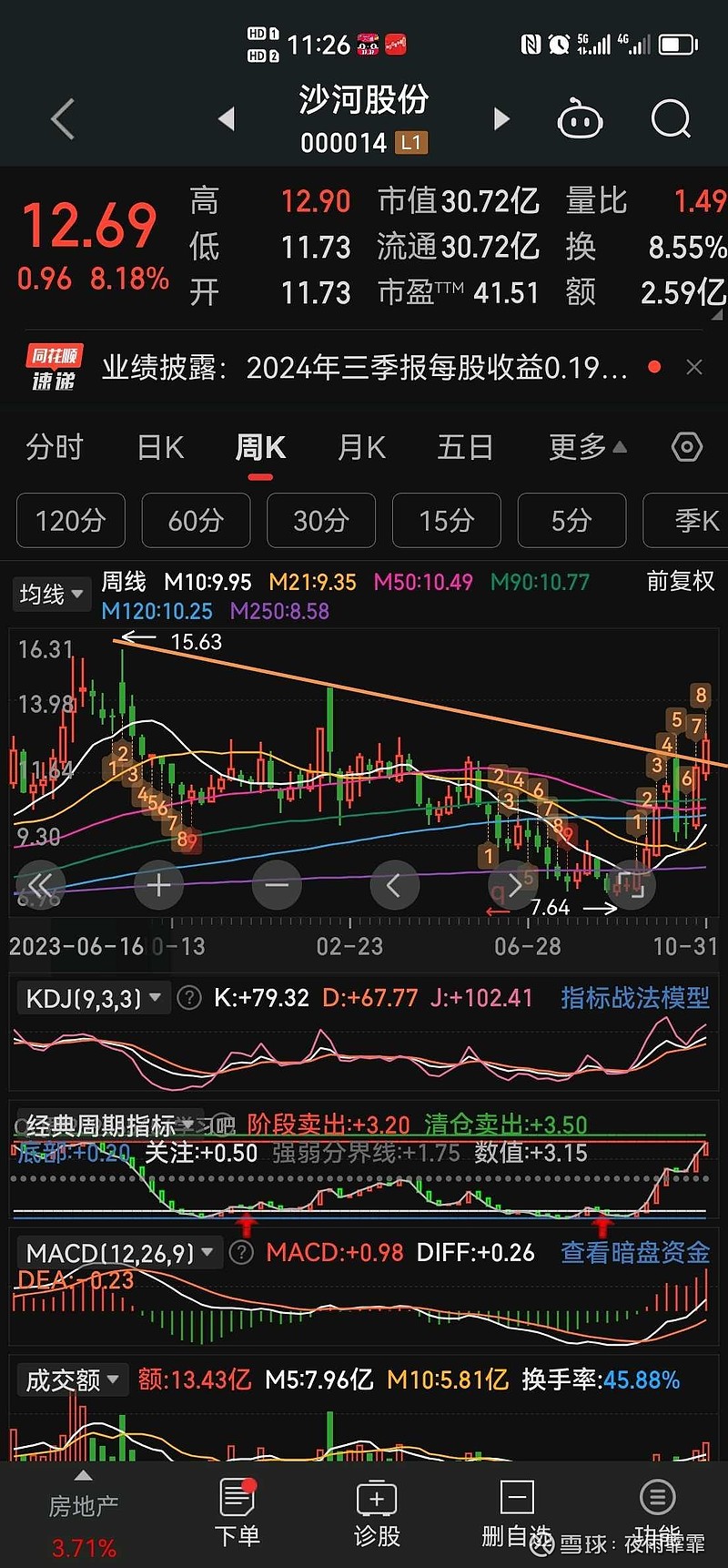Go back using the top-left arrow
This screenshot has width=728, height=1568.
point(62,119)
